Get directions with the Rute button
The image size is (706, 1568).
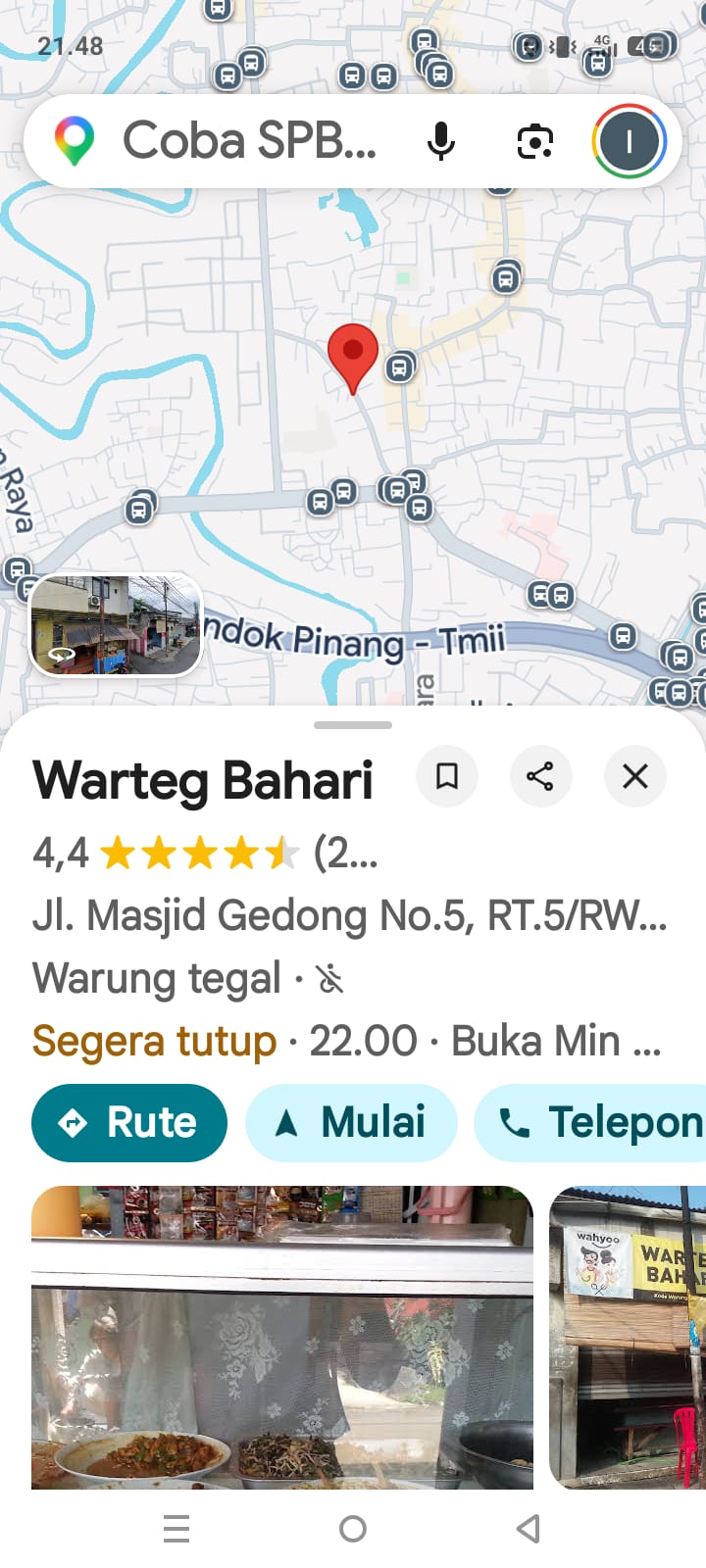pyautogui.click(x=129, y=1123)
